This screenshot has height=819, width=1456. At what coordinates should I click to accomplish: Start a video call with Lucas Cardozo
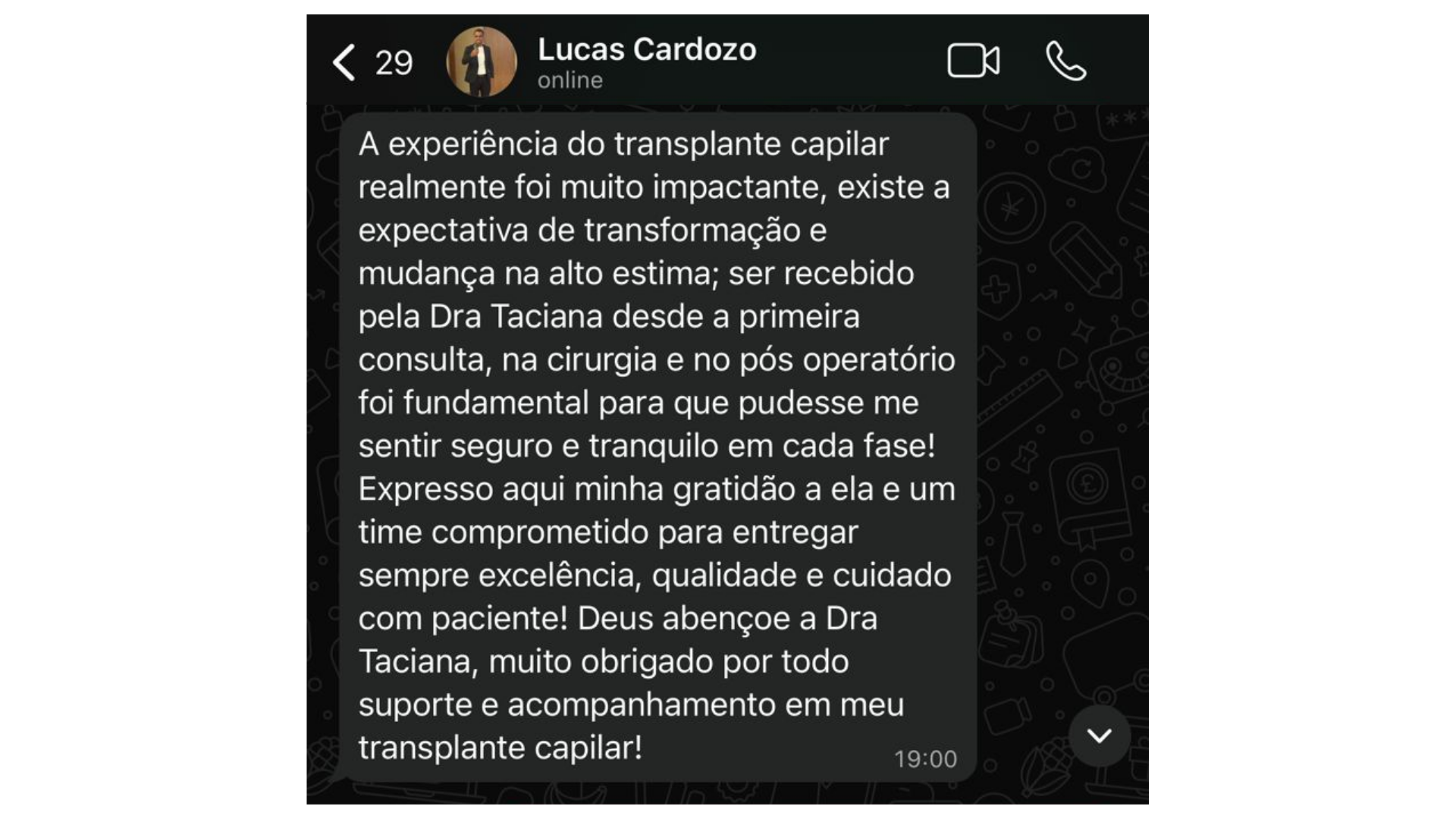point(973,61)
